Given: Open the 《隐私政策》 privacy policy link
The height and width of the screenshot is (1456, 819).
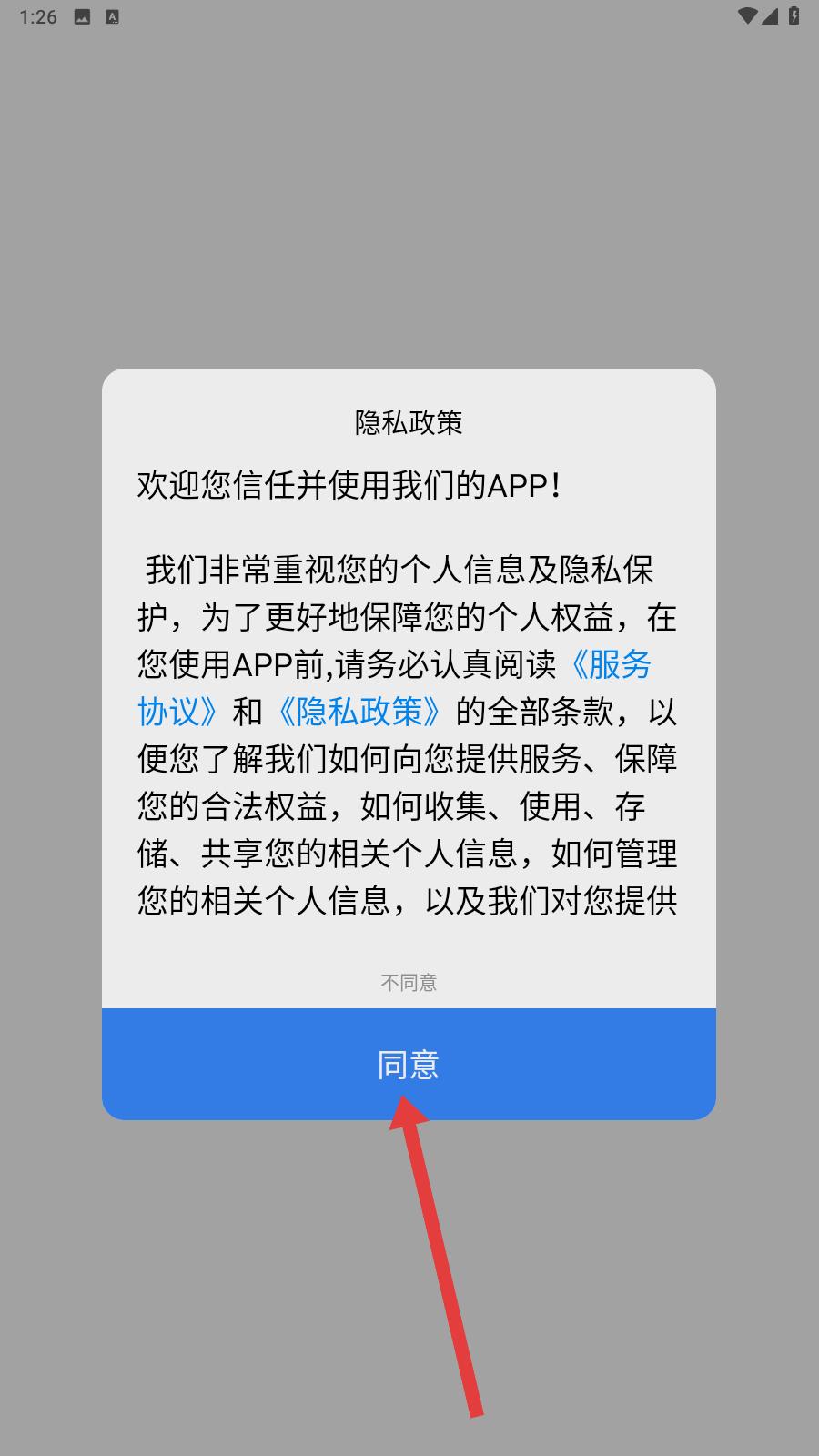Looking at the screenshot, I should pyautogui.click(x=359, y=713).
